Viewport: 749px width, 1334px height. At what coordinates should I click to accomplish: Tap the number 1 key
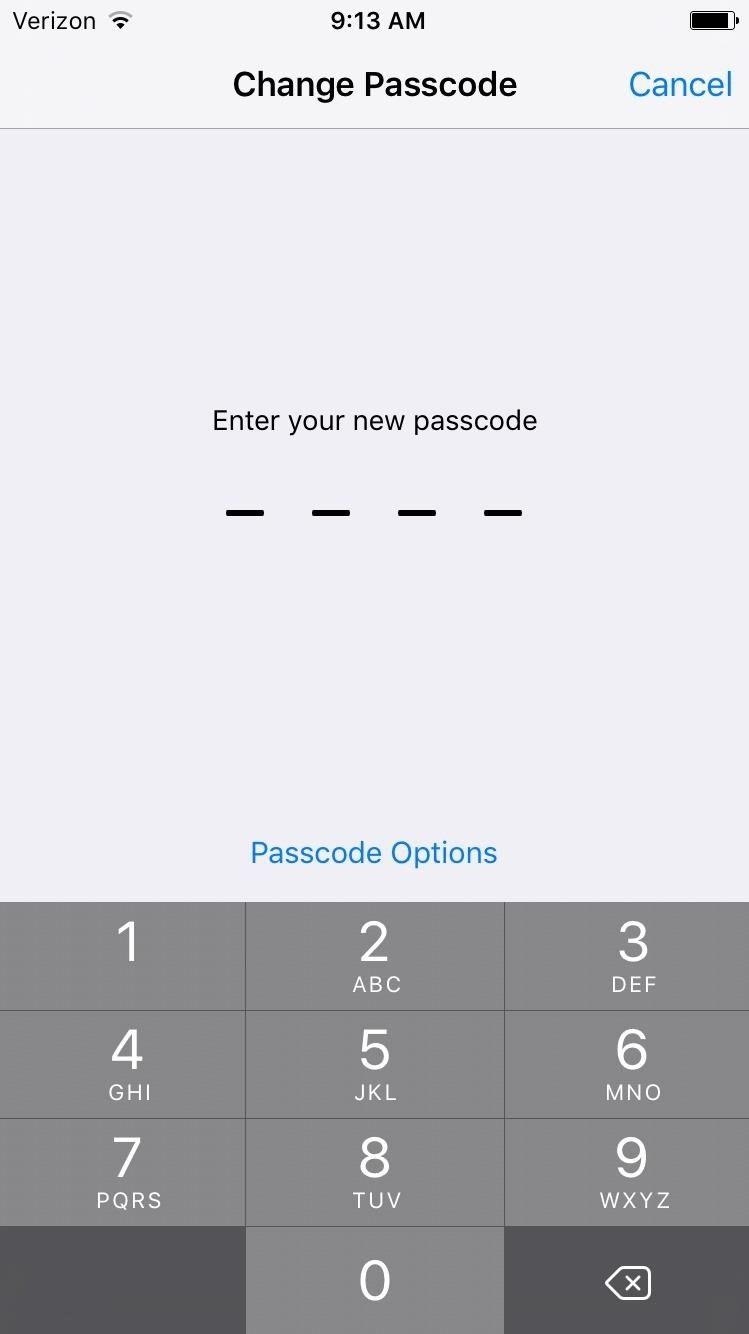coord(122,955)
